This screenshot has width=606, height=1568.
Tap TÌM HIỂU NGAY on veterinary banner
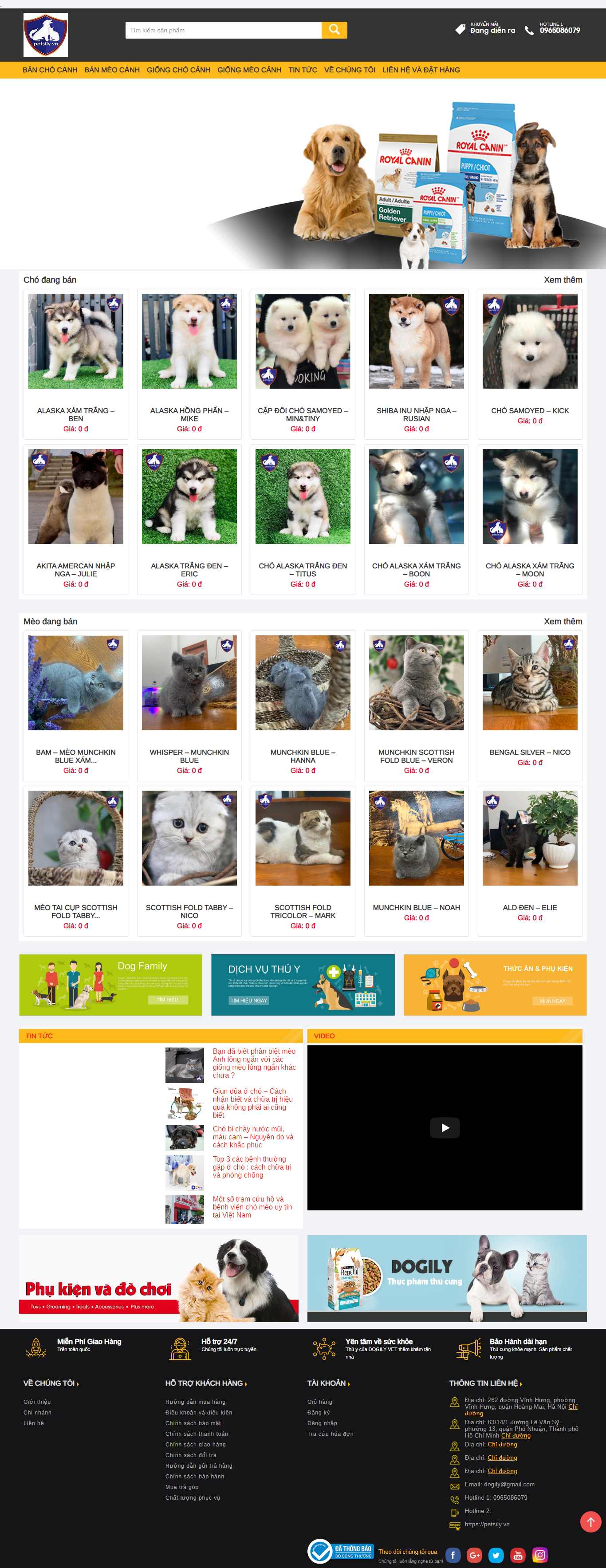click(x=248, y=1000)
